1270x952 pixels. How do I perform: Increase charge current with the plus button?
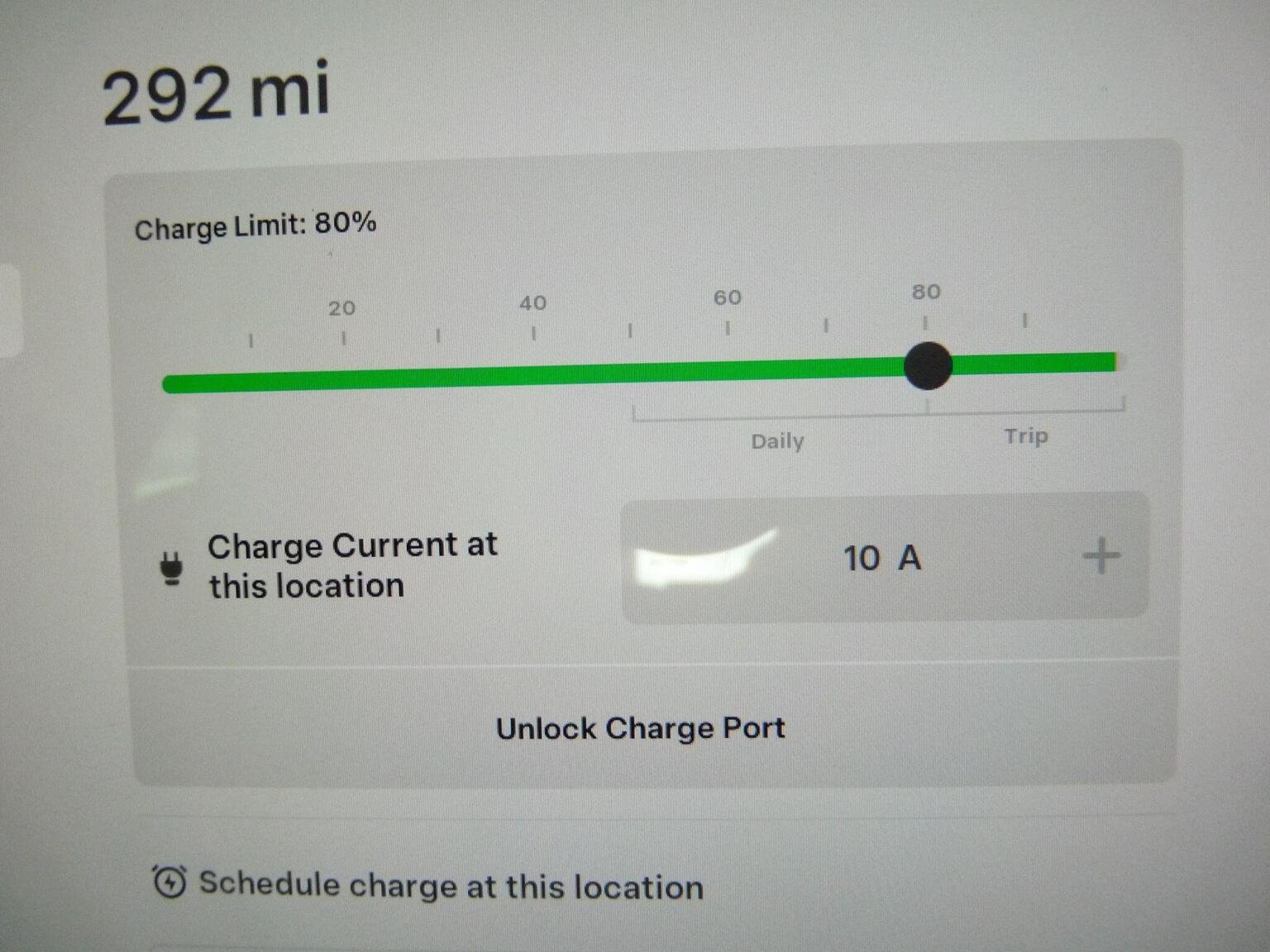click(x=1101, y=556)
